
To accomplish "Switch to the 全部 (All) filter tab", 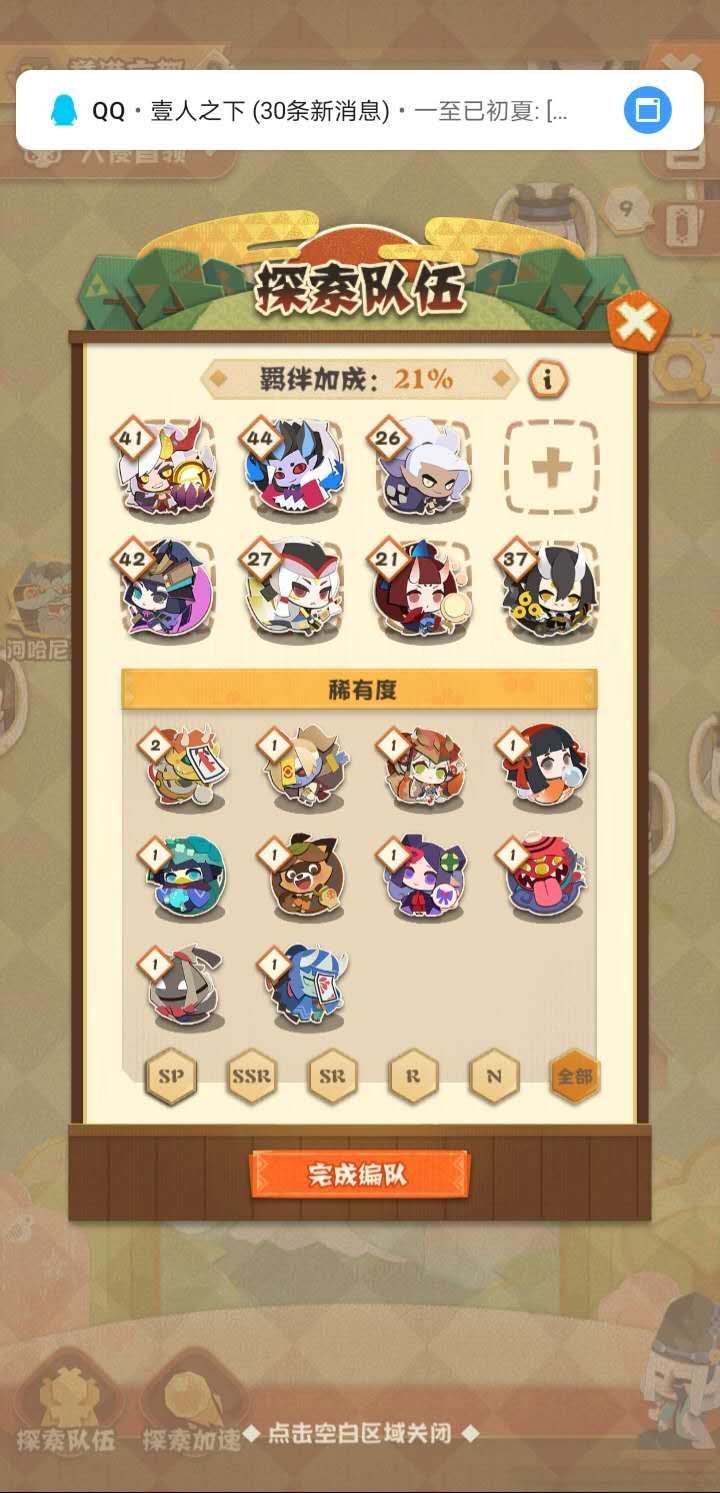I will tap(576, 1078).
